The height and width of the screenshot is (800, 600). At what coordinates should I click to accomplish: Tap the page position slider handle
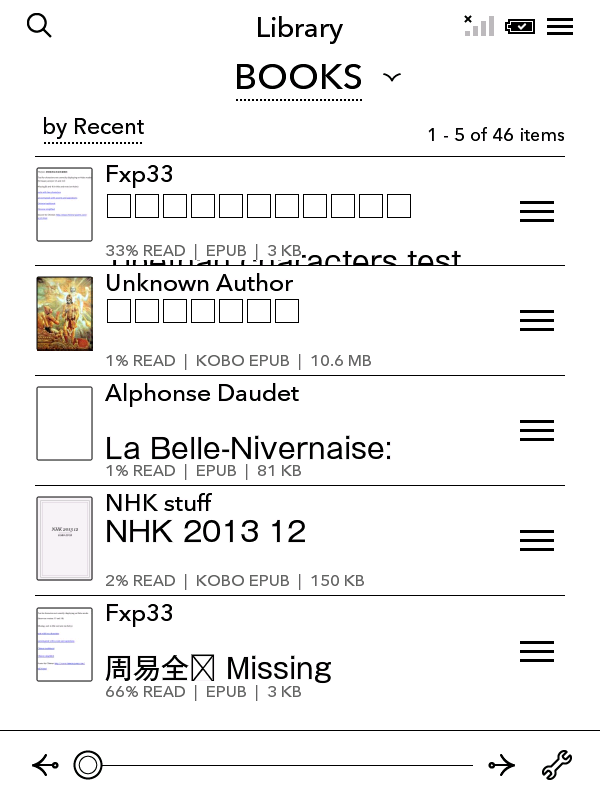[x=88, y=766]
